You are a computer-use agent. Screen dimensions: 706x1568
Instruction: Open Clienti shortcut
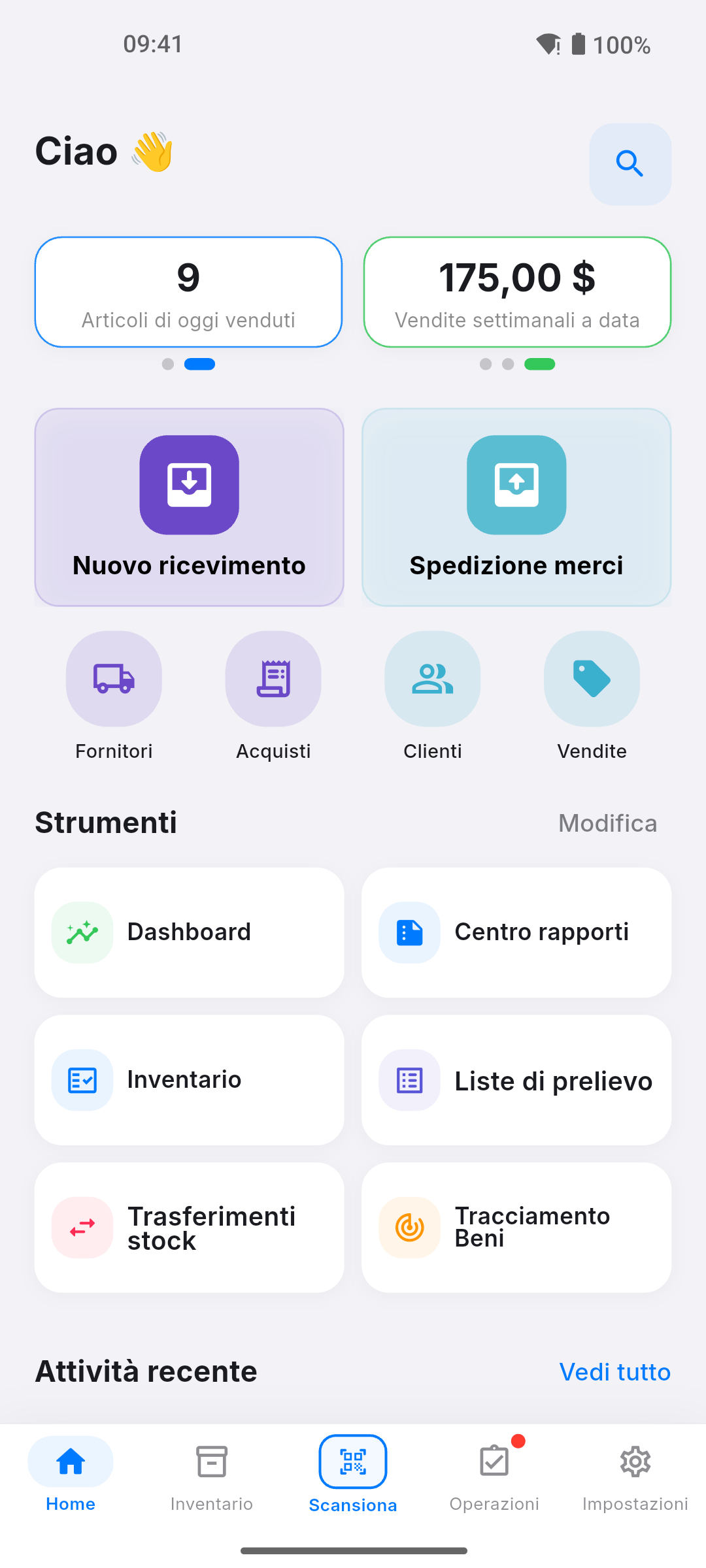point(433,696)
